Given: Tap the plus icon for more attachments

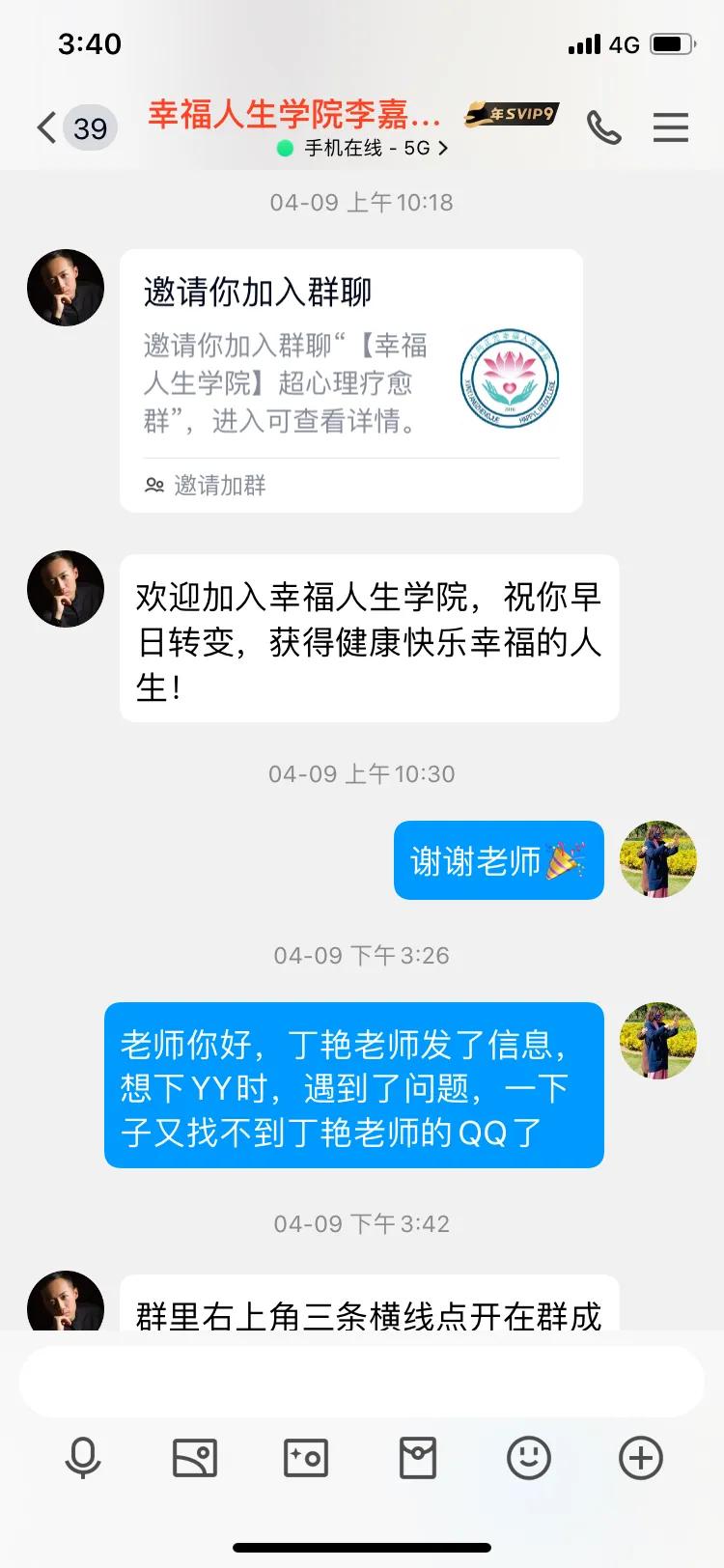Looking at the screenshot, I should point(640,1458).
